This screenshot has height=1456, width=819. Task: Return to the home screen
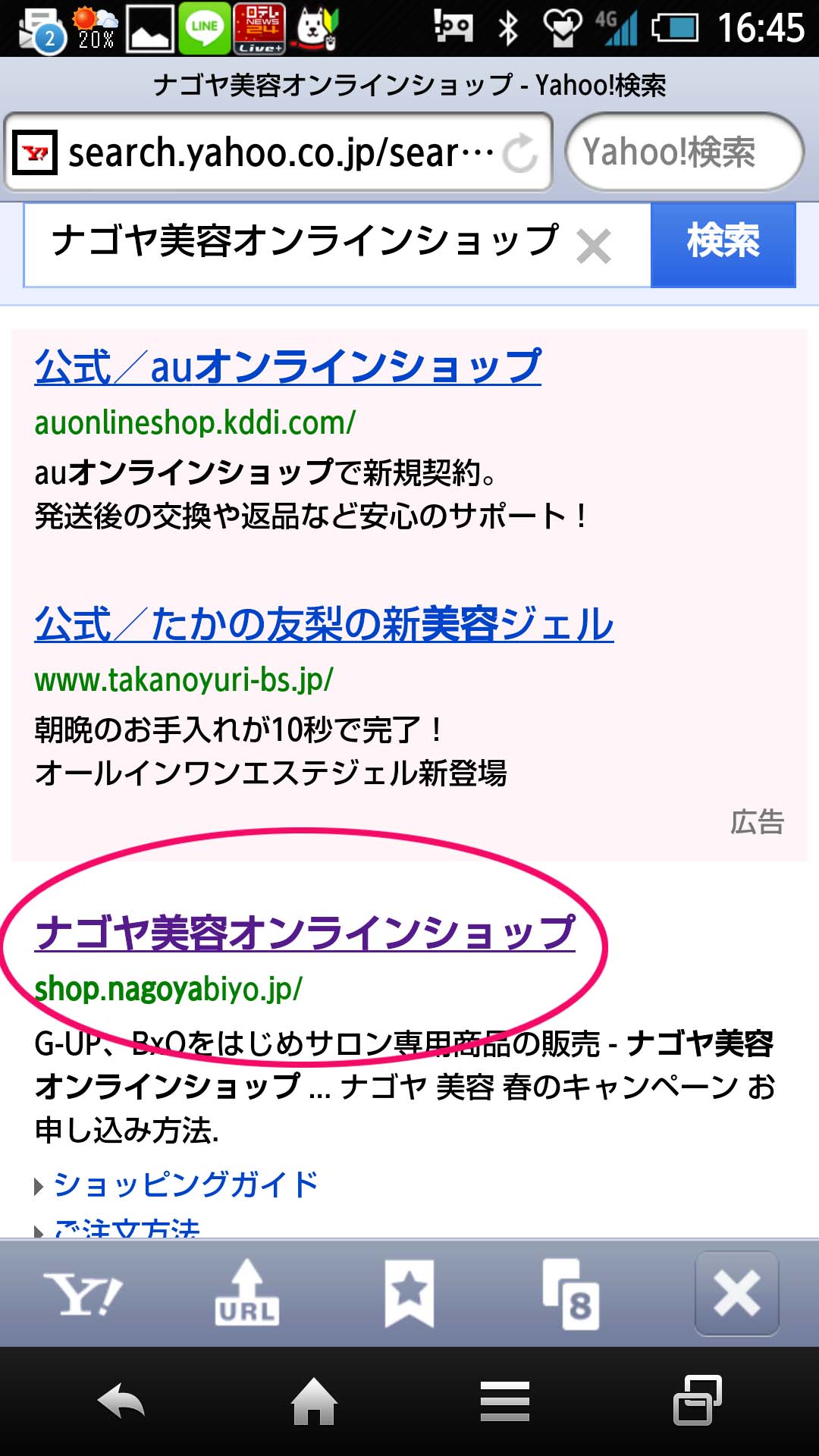(x=314, y=1401)
